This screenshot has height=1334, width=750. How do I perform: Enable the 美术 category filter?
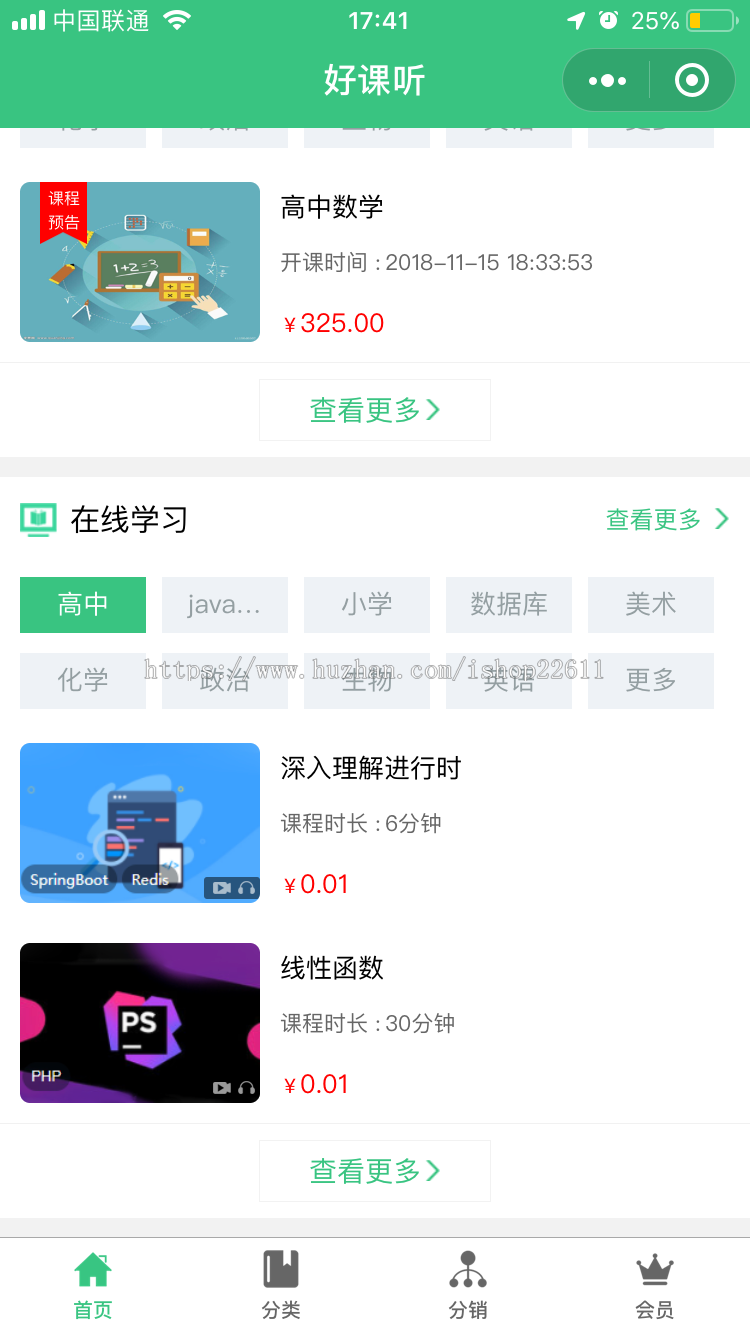coord(651,605)
